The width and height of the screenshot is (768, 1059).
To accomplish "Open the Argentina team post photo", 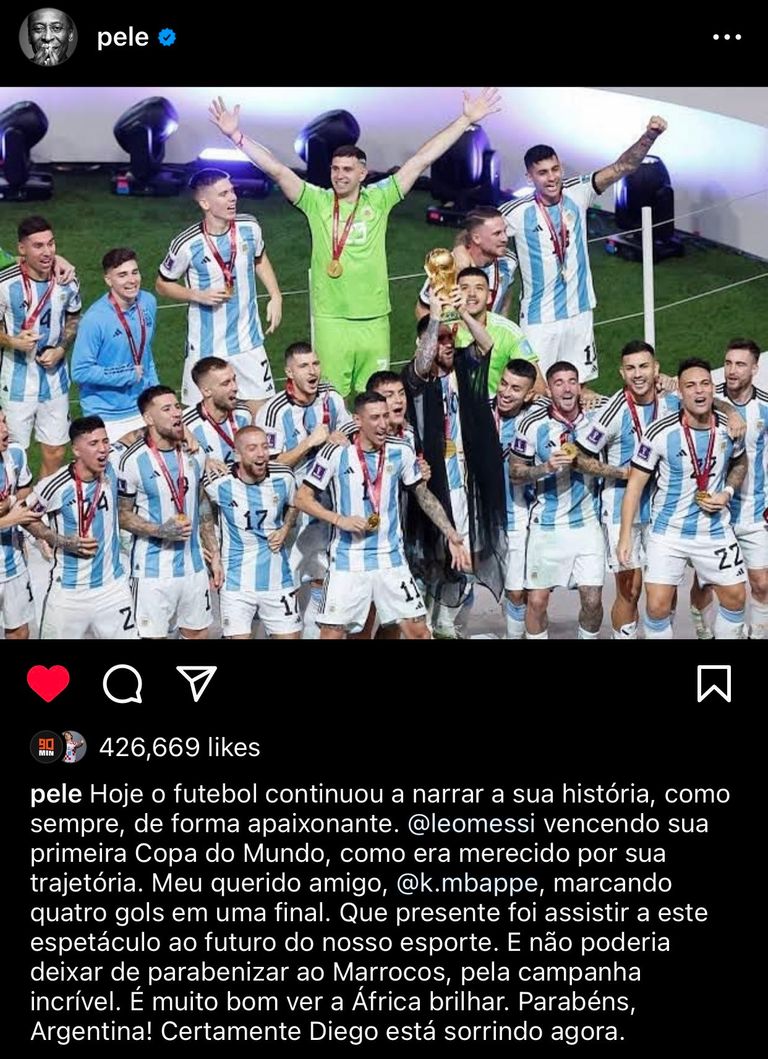I will (x=384, y=363).
